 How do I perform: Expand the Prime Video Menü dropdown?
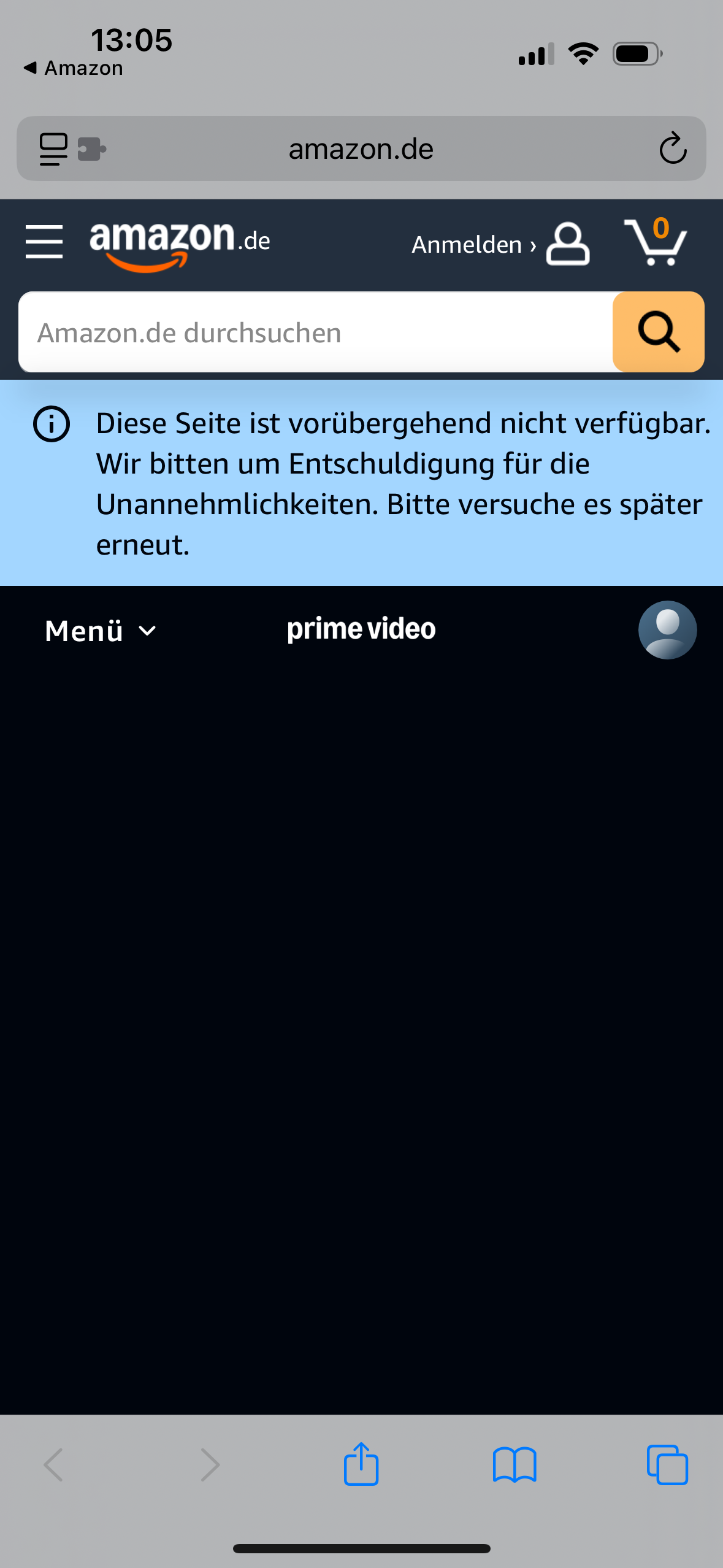101,631
